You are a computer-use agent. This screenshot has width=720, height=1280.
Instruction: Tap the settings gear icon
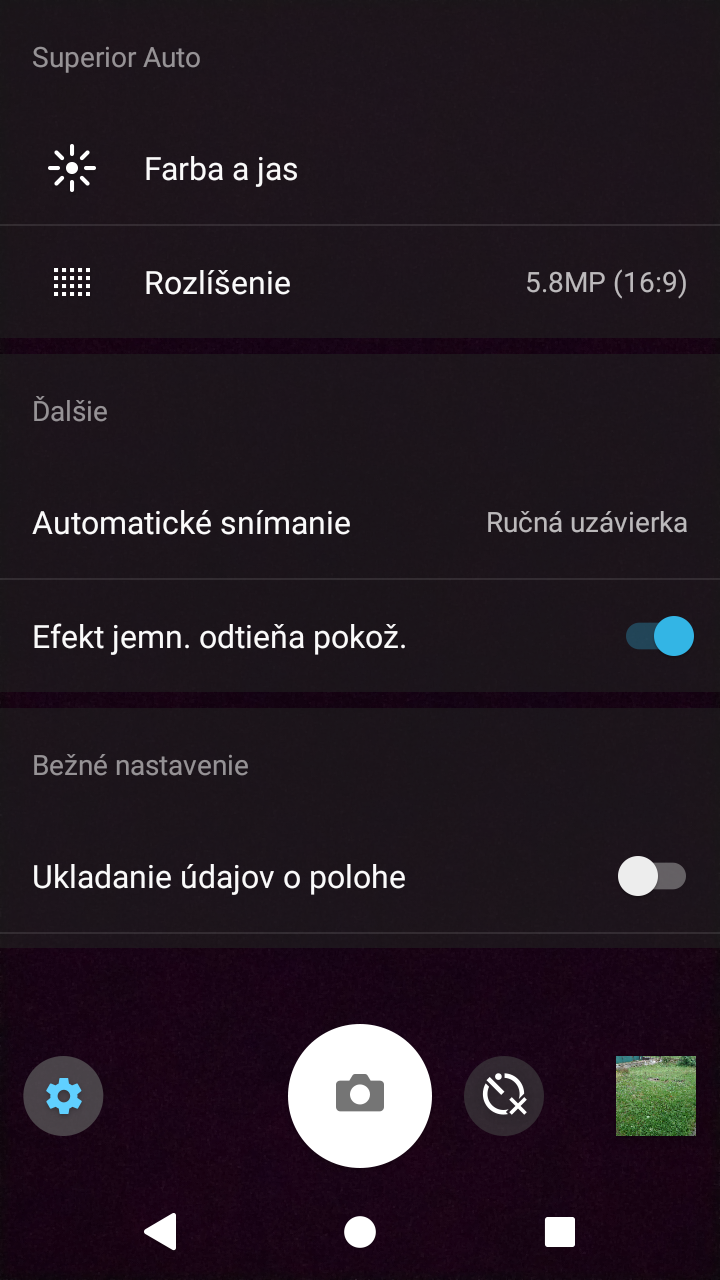pyautogui.click(x=64, y=1096)
